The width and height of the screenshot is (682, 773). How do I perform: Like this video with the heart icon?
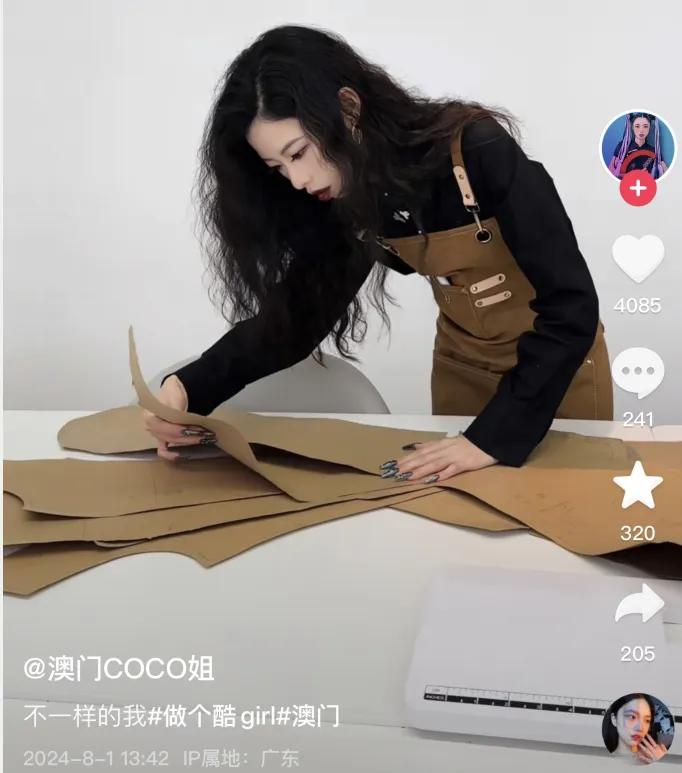pos(637,258)
